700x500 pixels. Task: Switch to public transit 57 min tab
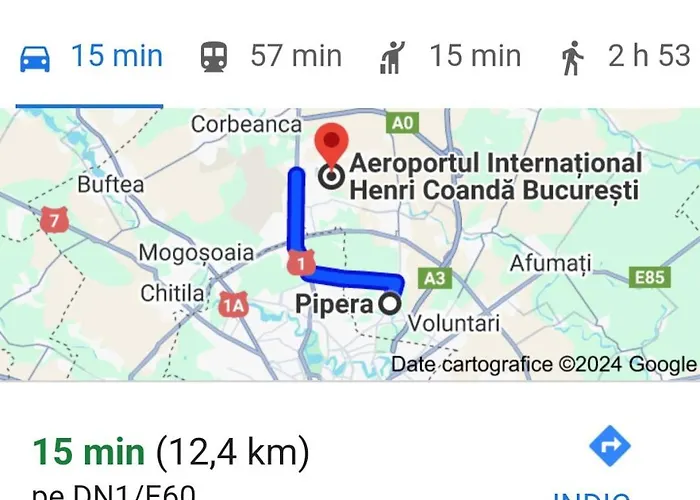click(x=270, y=57)
